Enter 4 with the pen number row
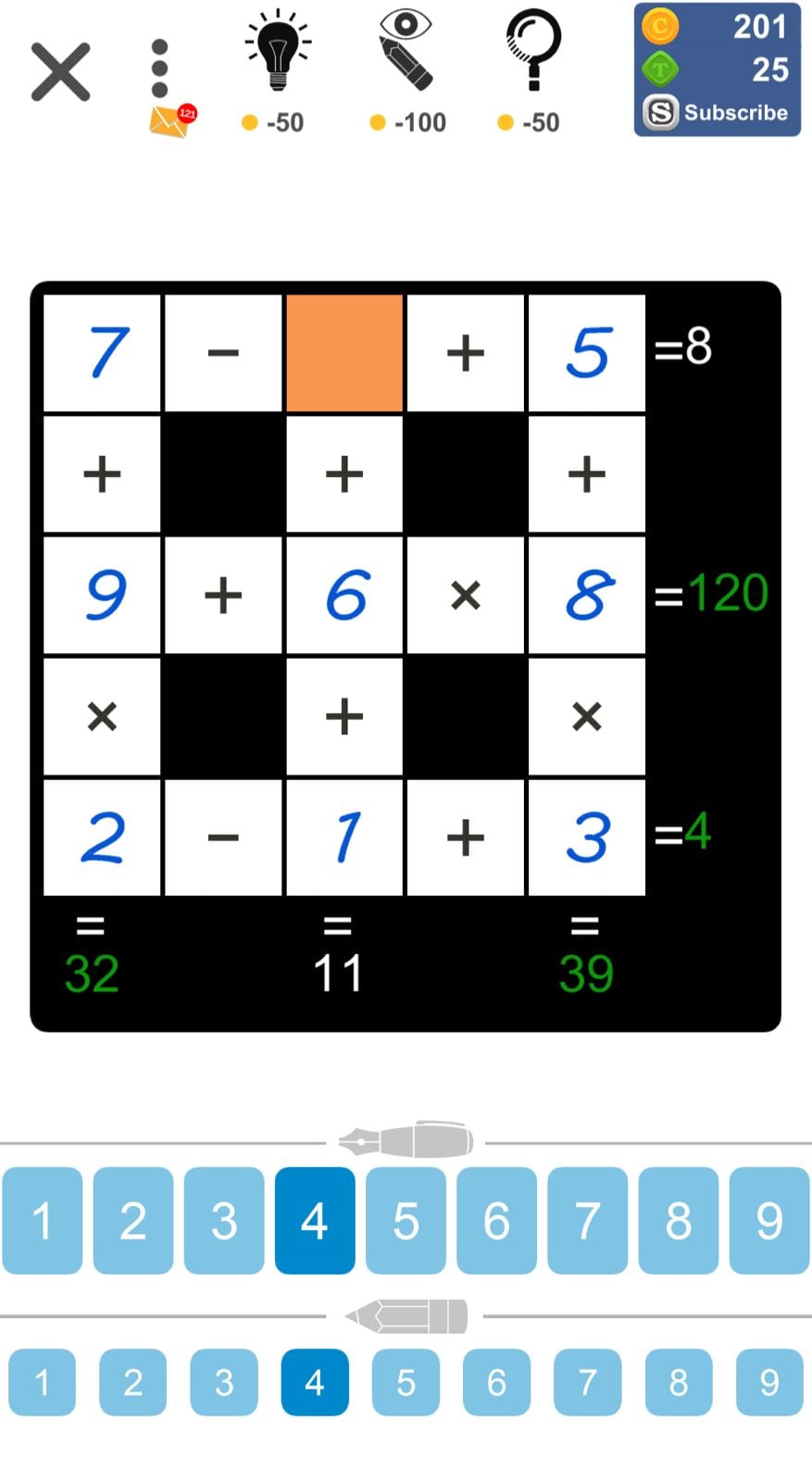The height and width of the screenshot is (1482, 812). [x=315, y=1221]
